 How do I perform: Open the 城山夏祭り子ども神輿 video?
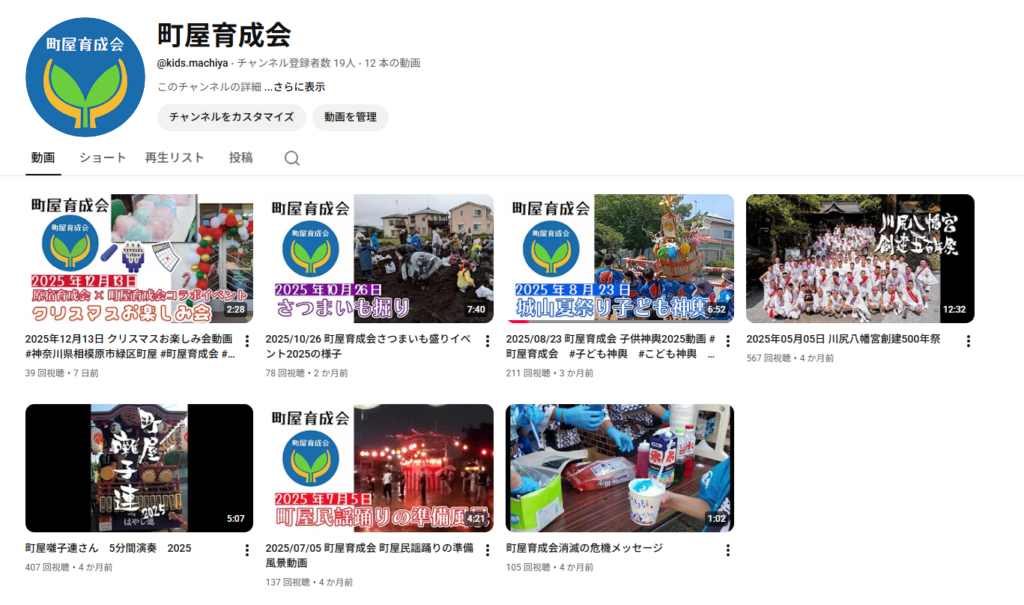[620, 258]
